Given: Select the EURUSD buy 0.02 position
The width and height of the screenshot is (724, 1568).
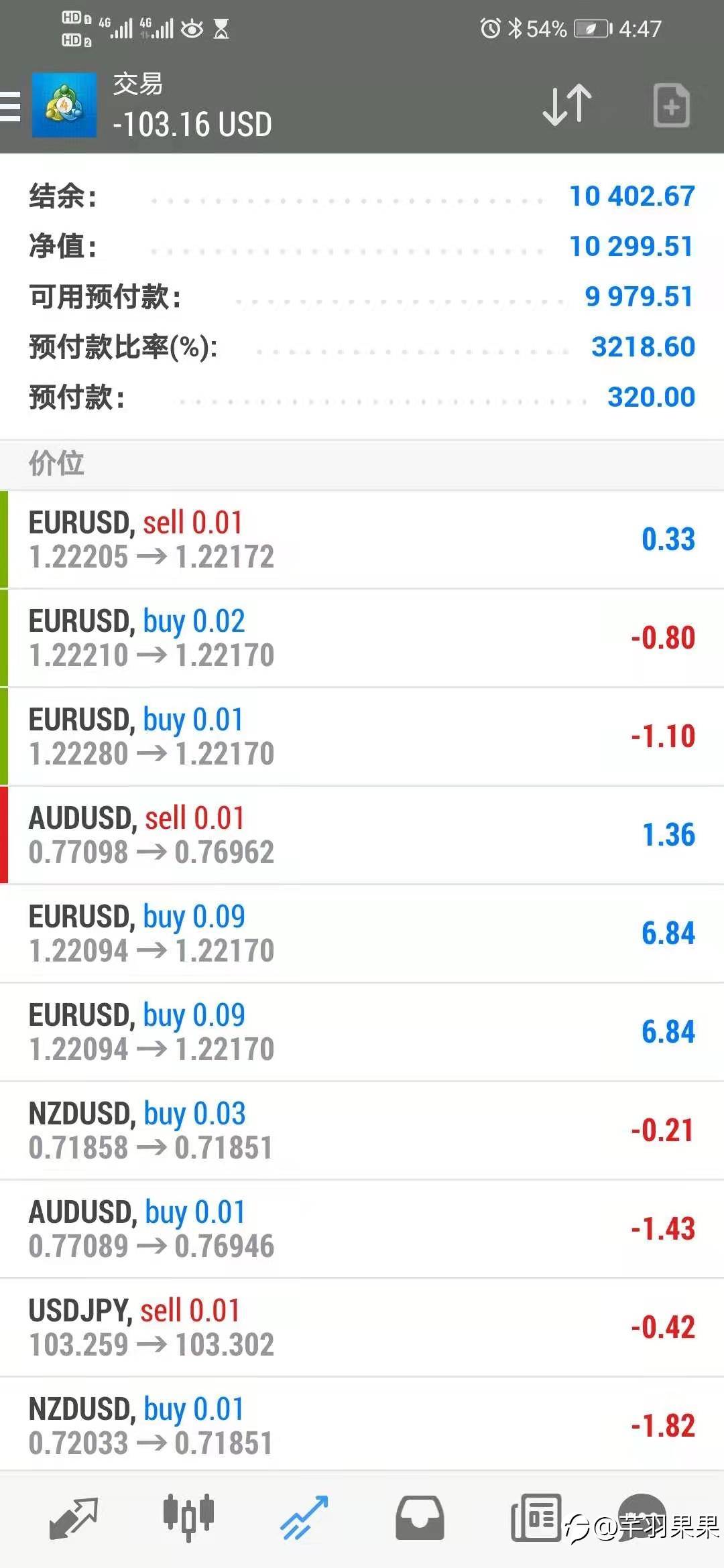Looking at the screenshot, I should (x=362, y=638).
